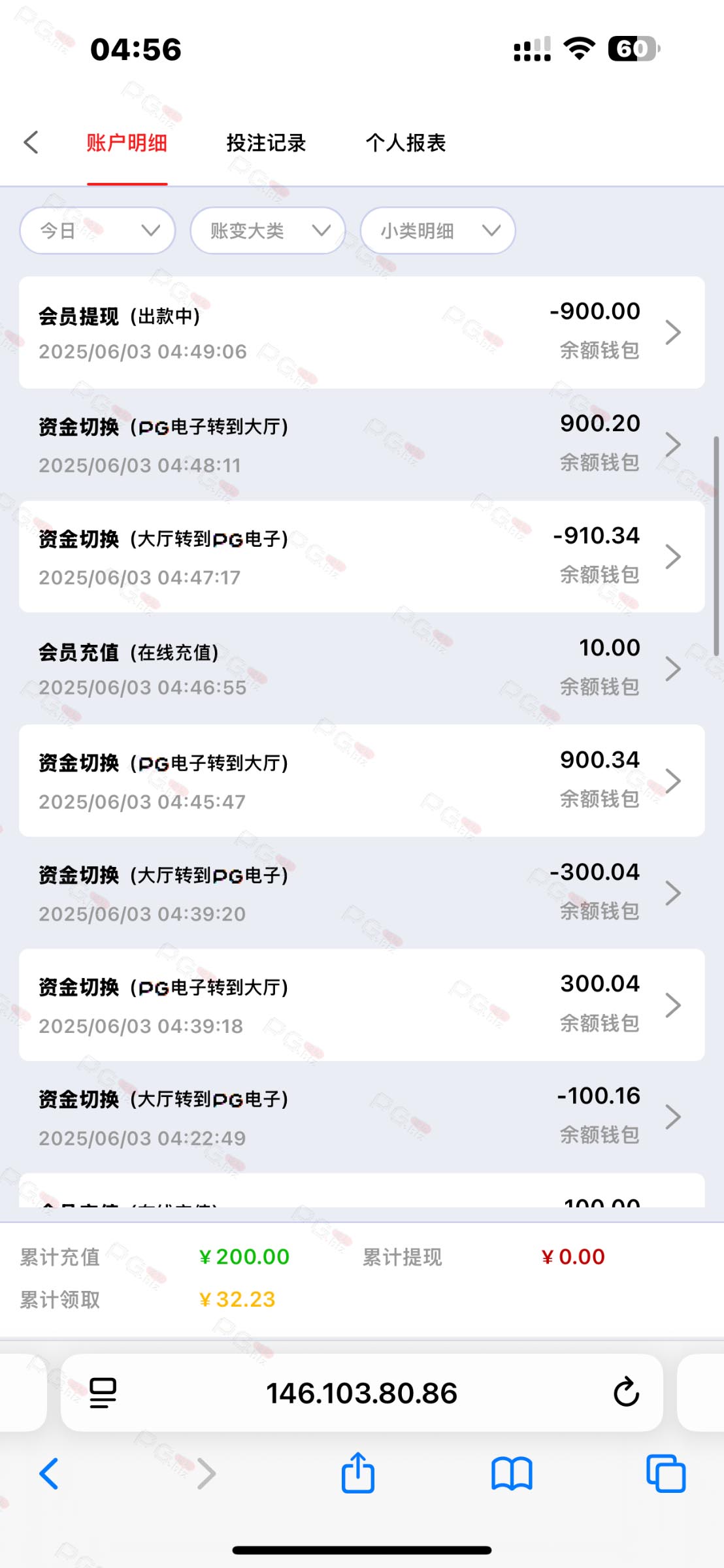Open the 会员充值 10.00 record at 04:46:55
Screen dimensions: 724x1568
[x=362, y=669]
